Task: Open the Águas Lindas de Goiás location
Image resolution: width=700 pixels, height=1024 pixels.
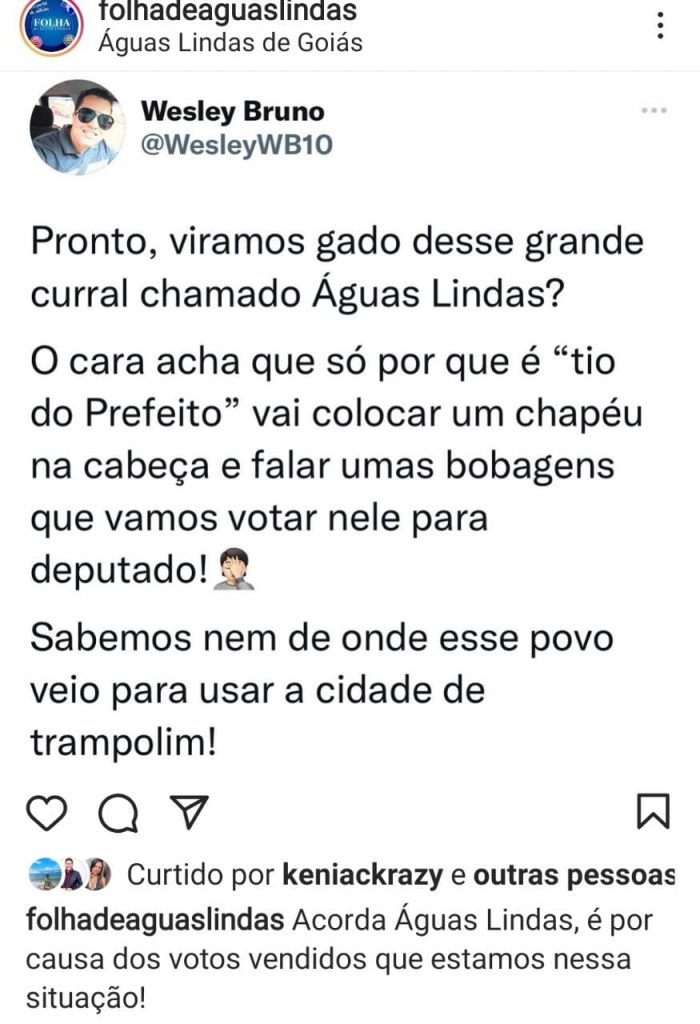Action: pyautogui.click(x=230, y=43)
